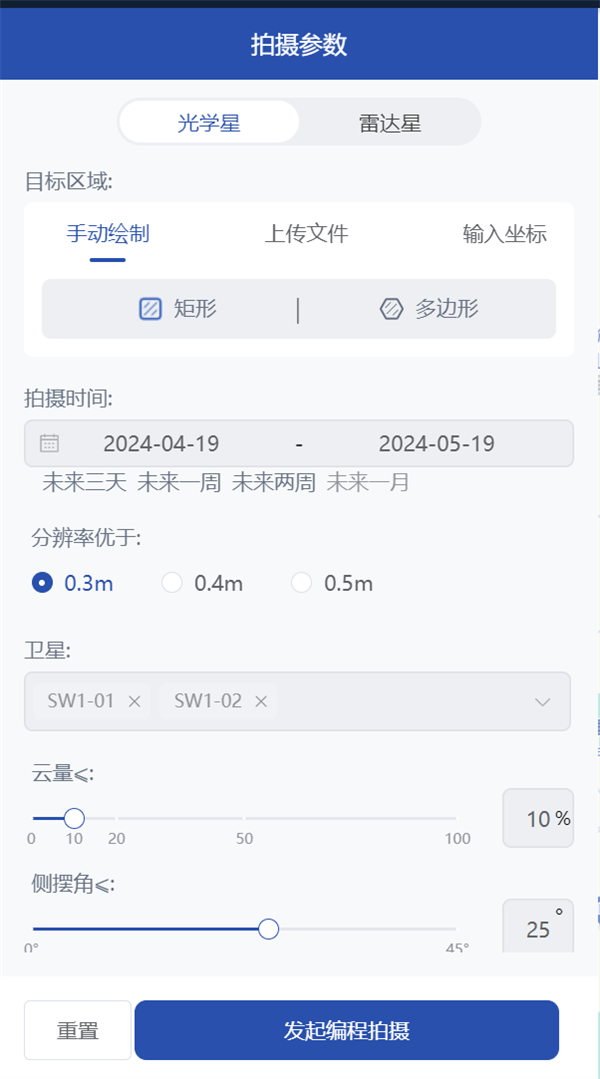Set time range to 未来两周

point(273,482)
